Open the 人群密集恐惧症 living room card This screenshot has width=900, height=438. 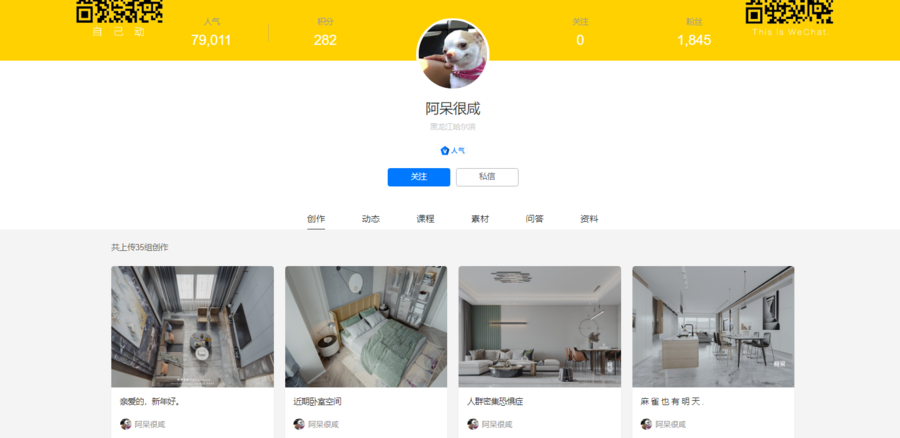[x=539, y=327]
